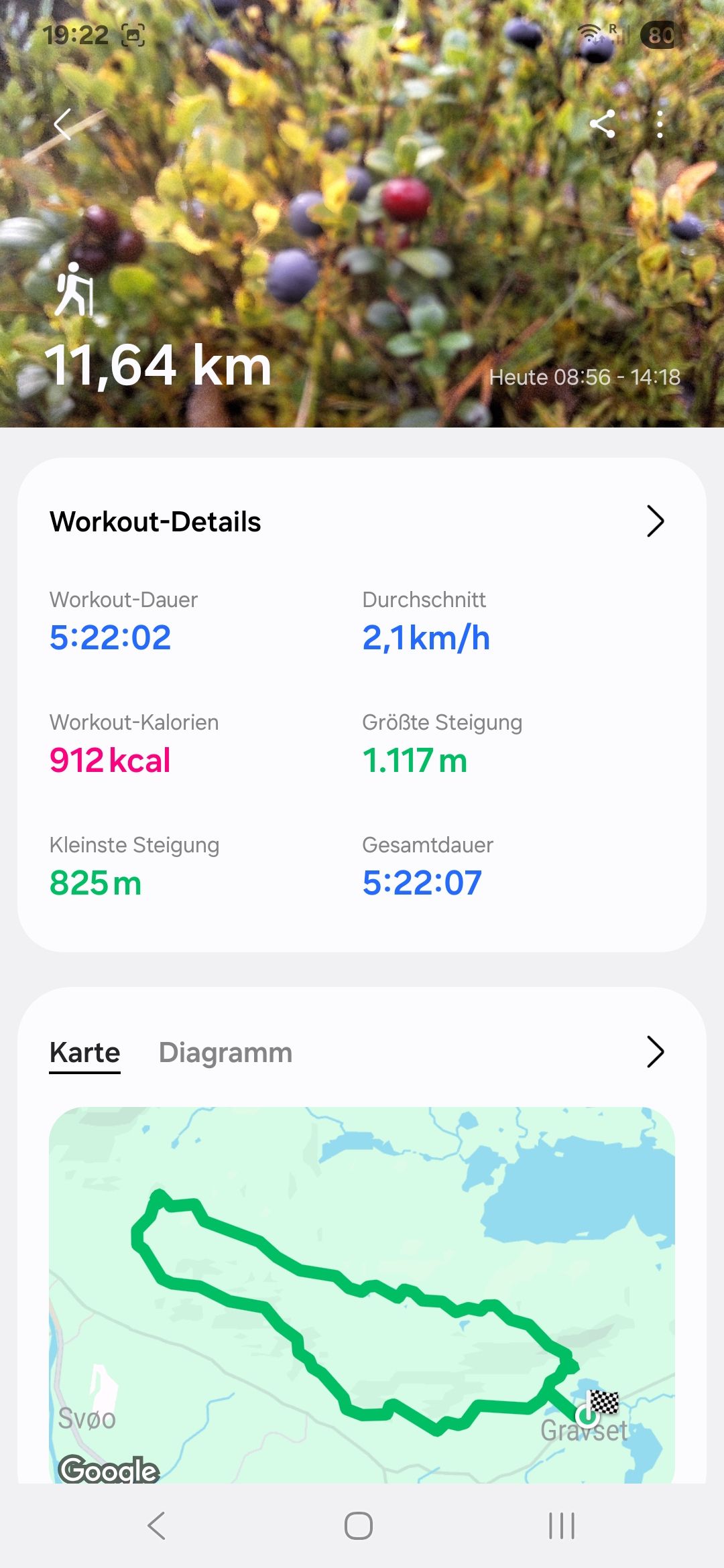
Task: Open the three-dot overflow menu
Action: [660, 124]
